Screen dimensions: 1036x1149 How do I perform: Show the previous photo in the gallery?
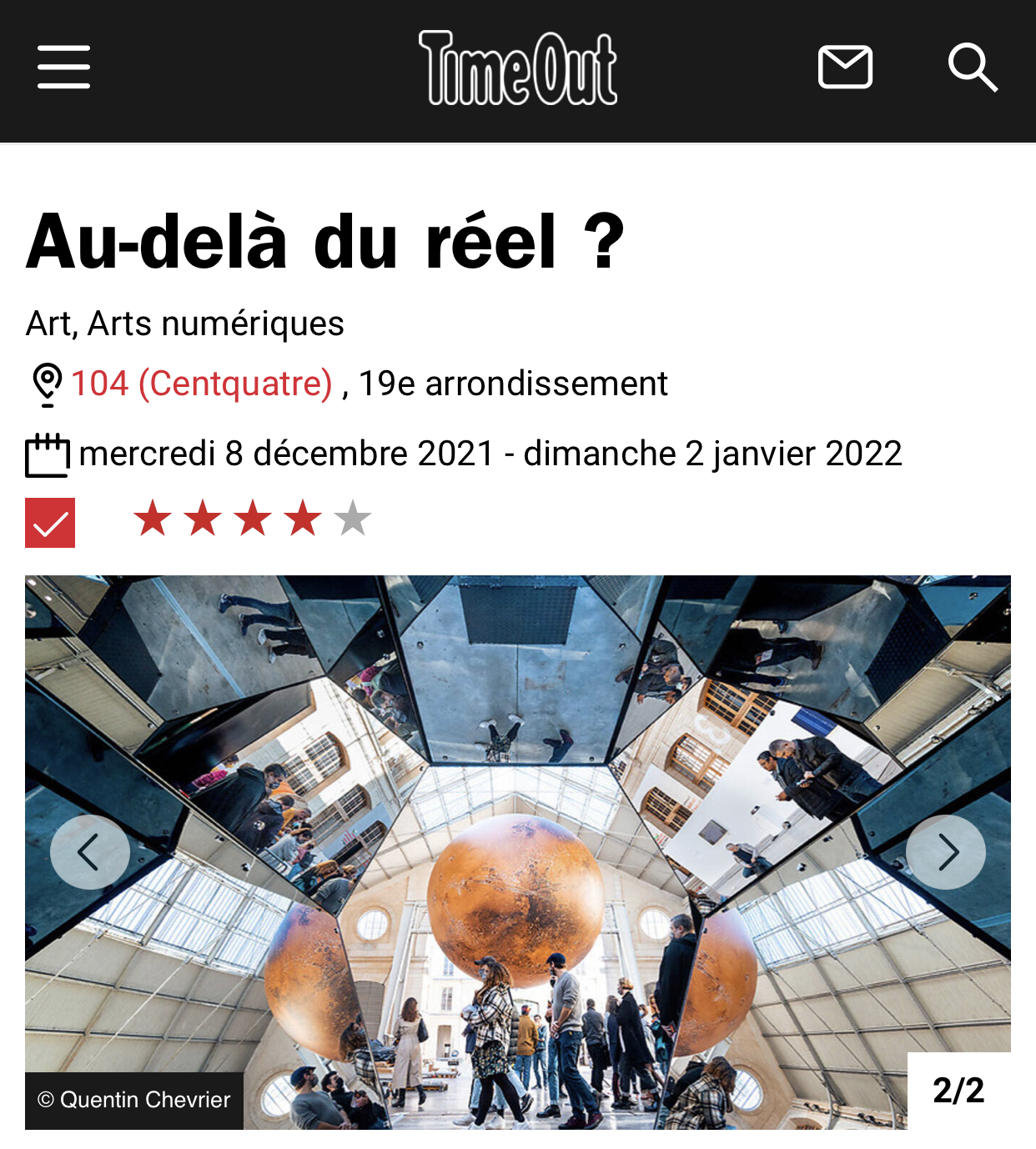(89, 852)
